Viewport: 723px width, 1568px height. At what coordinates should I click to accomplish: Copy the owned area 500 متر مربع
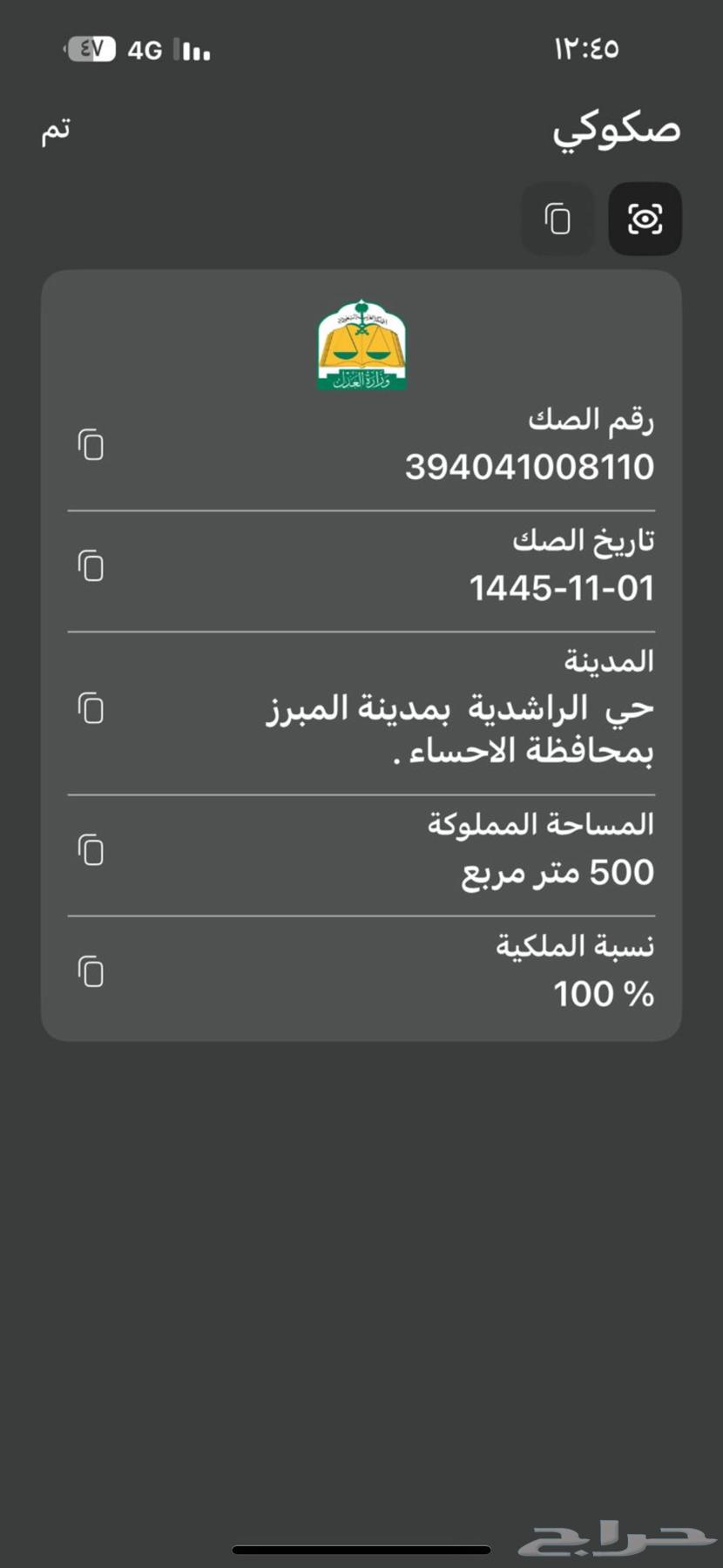(x=91, y=850)
